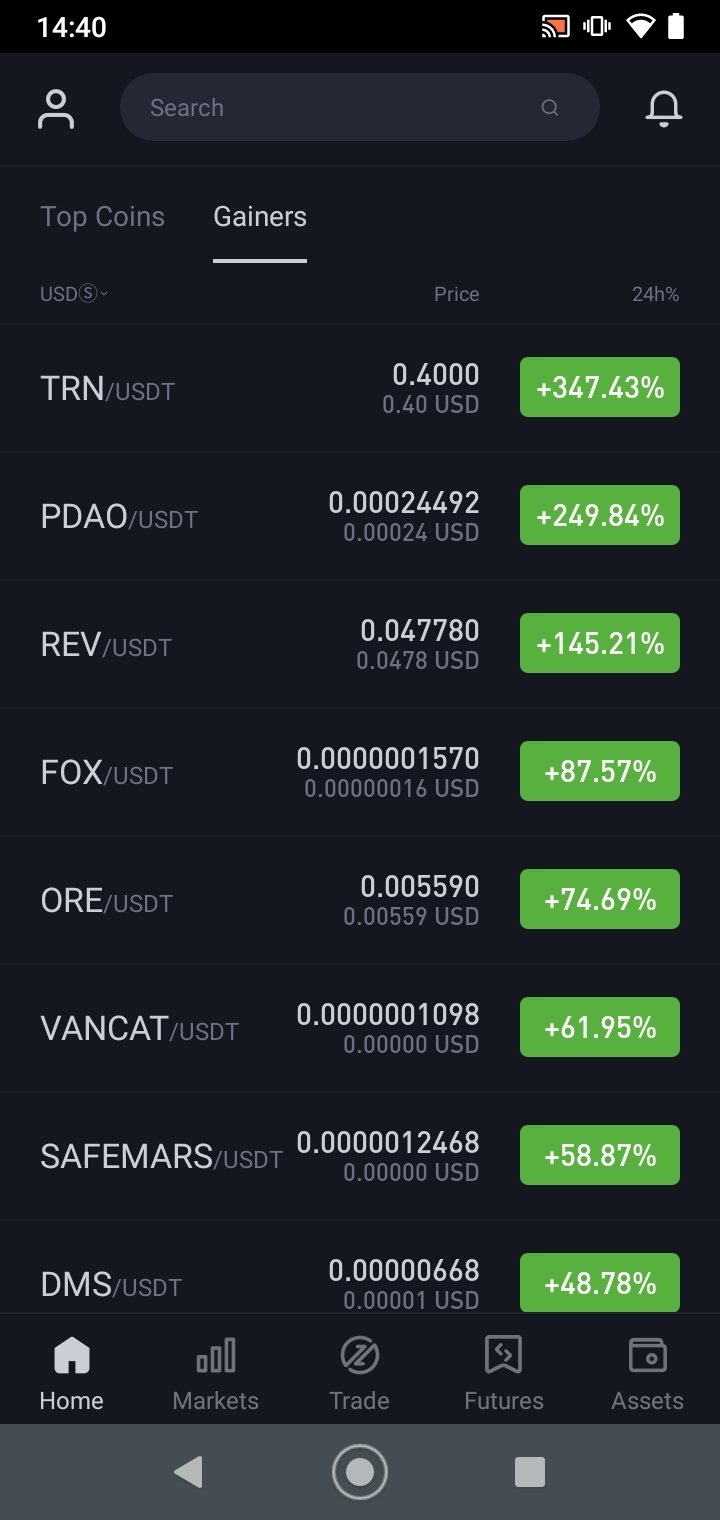The width and height of the screenshot is (720, 1520).
Task: Switch to the Top Coins tab
Action: click(x=102, y=217)
